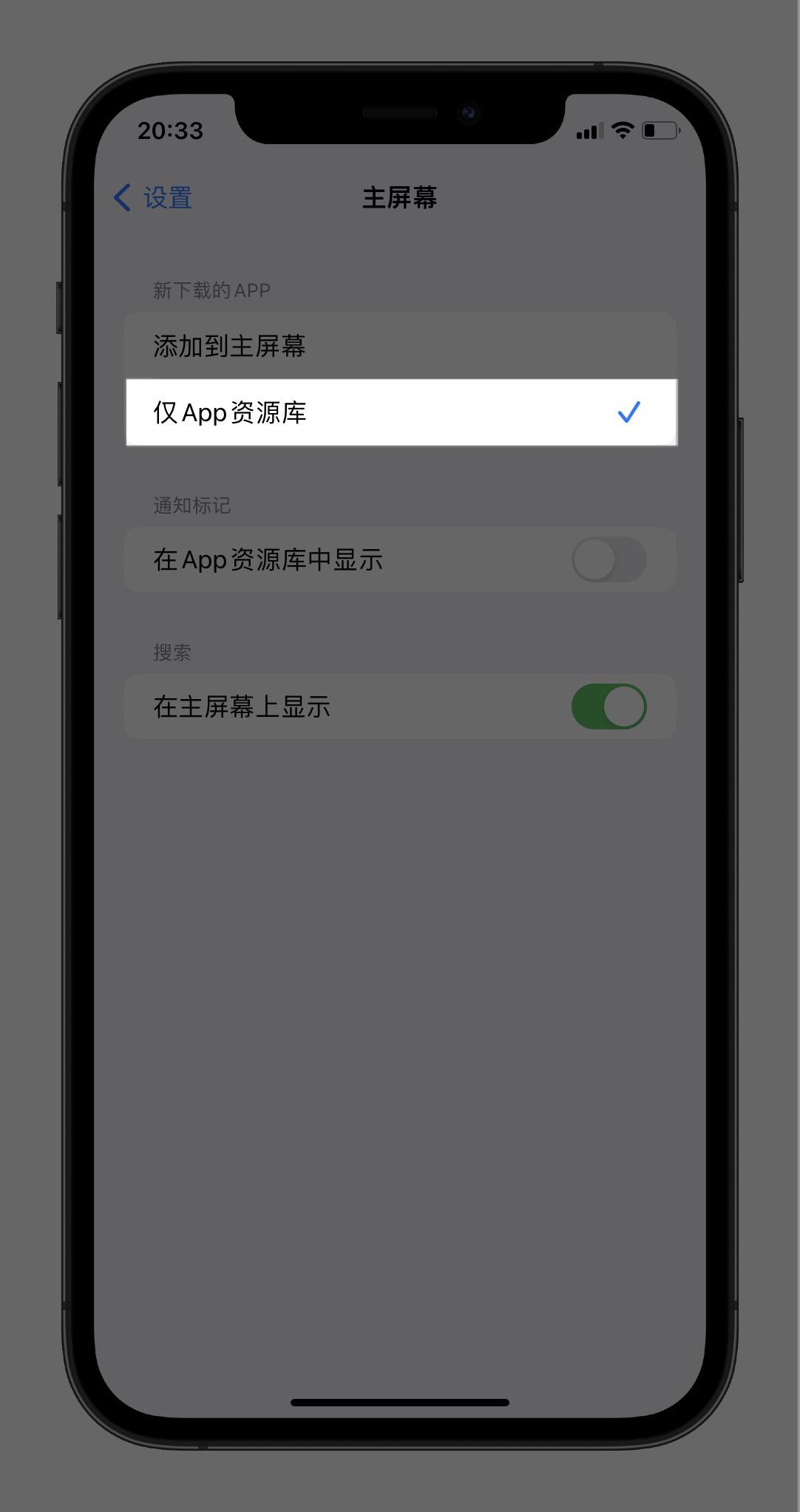Select 仅 App 资源库 option
Viewport: 800px width, 1512px height.
pyautogui.click(x=399, y=412)
